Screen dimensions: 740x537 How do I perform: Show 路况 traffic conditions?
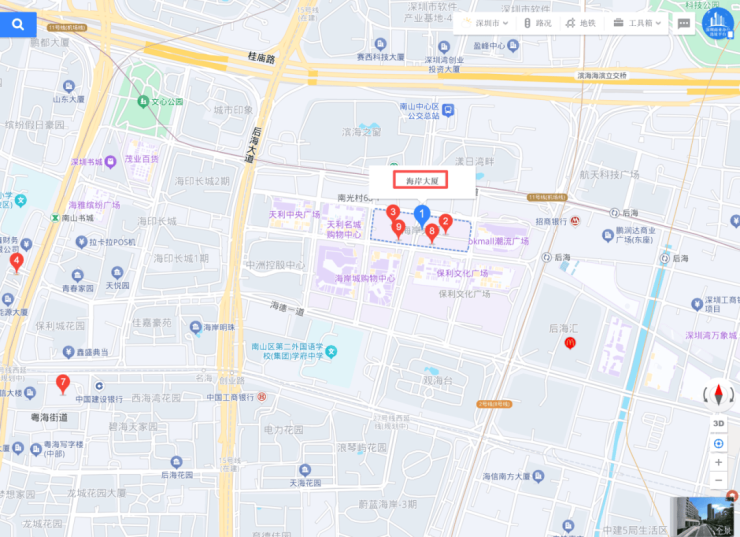point(537,23)
